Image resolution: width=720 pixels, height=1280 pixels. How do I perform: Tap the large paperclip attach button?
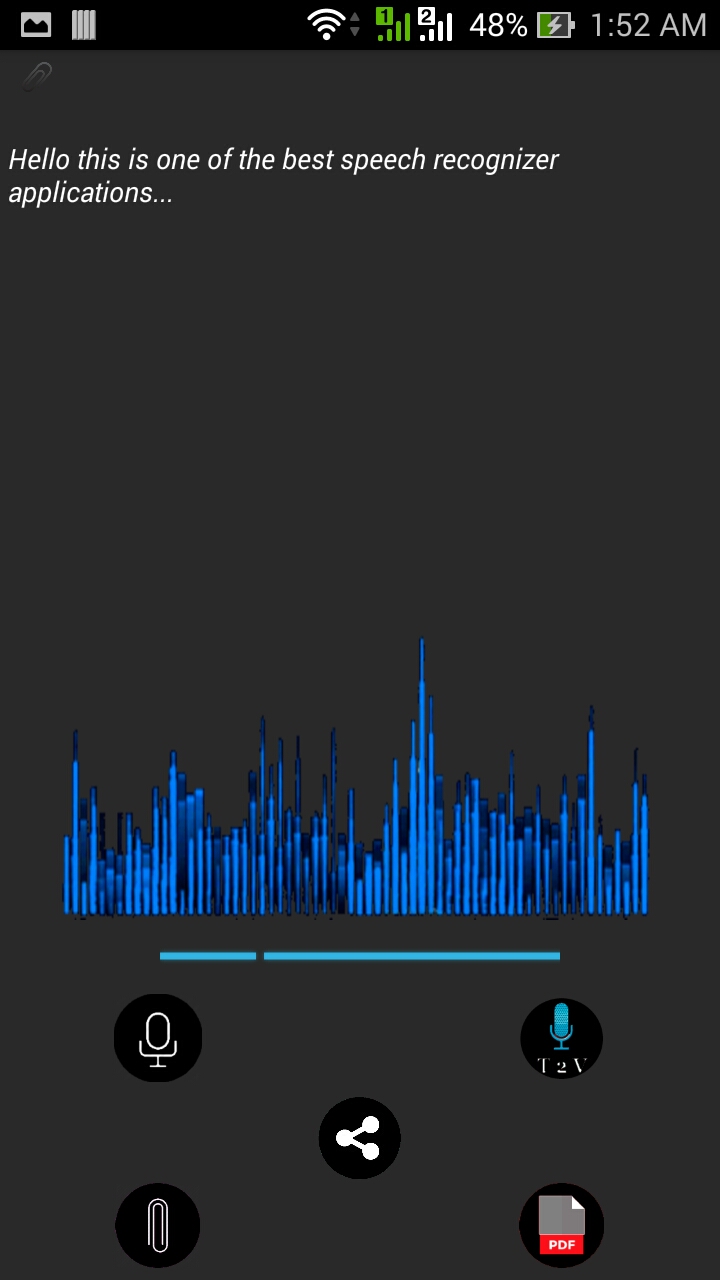158,1225
